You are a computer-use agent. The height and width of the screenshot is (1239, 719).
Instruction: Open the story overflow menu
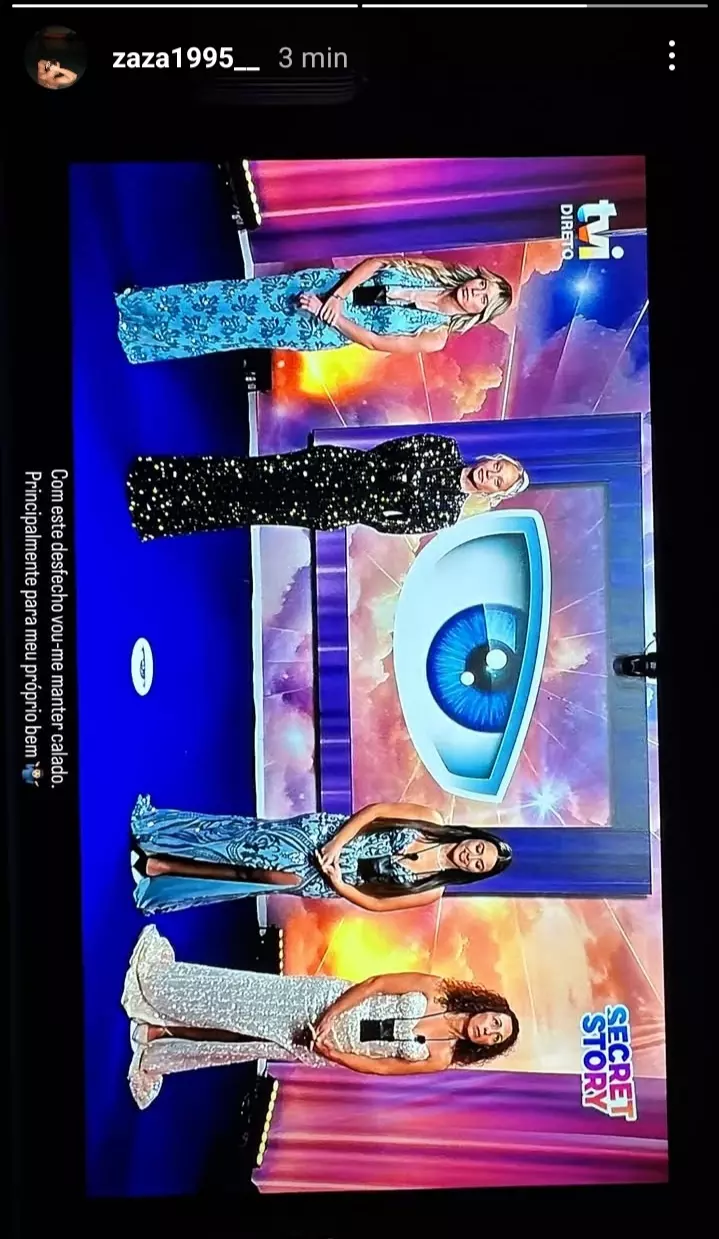[x=672, y=56]
